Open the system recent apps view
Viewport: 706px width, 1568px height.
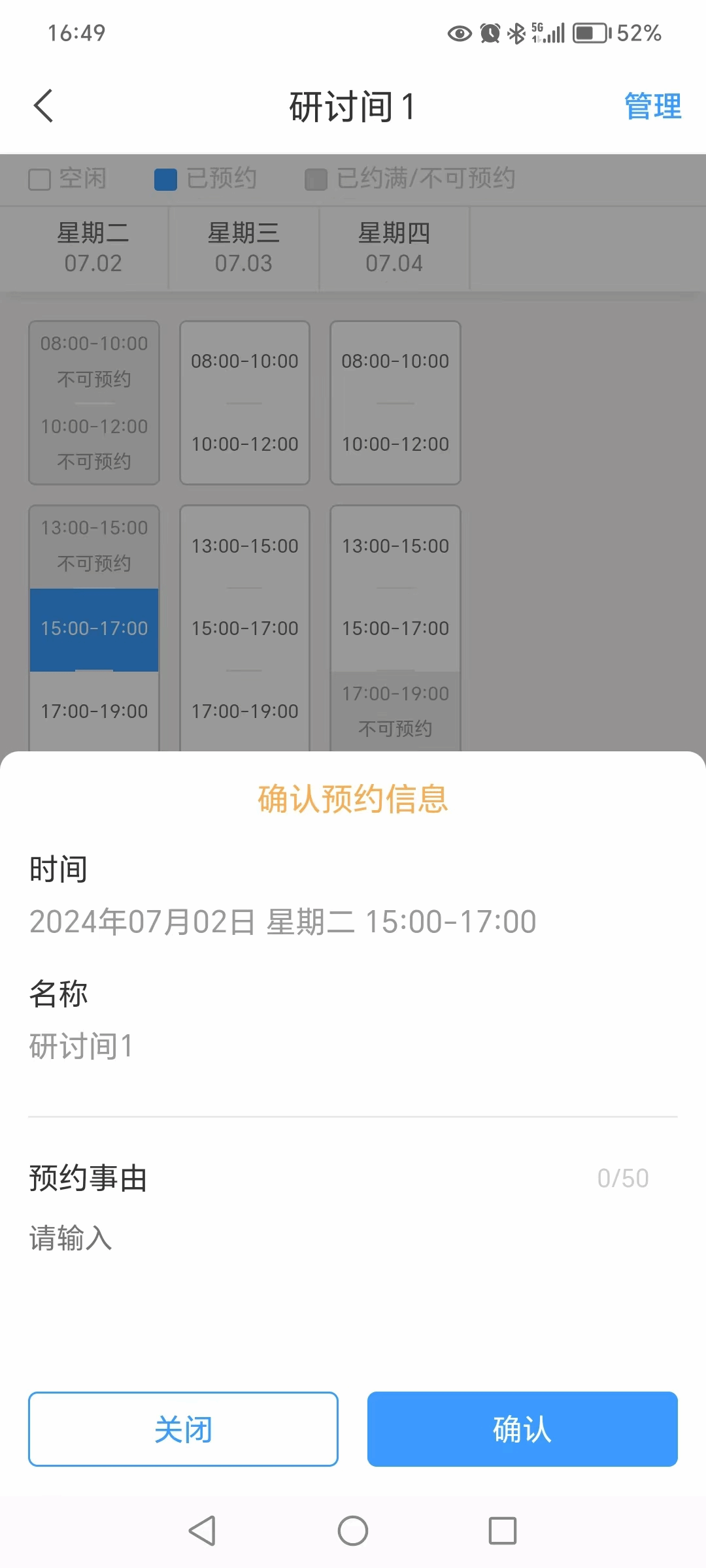click(503, 1531)
